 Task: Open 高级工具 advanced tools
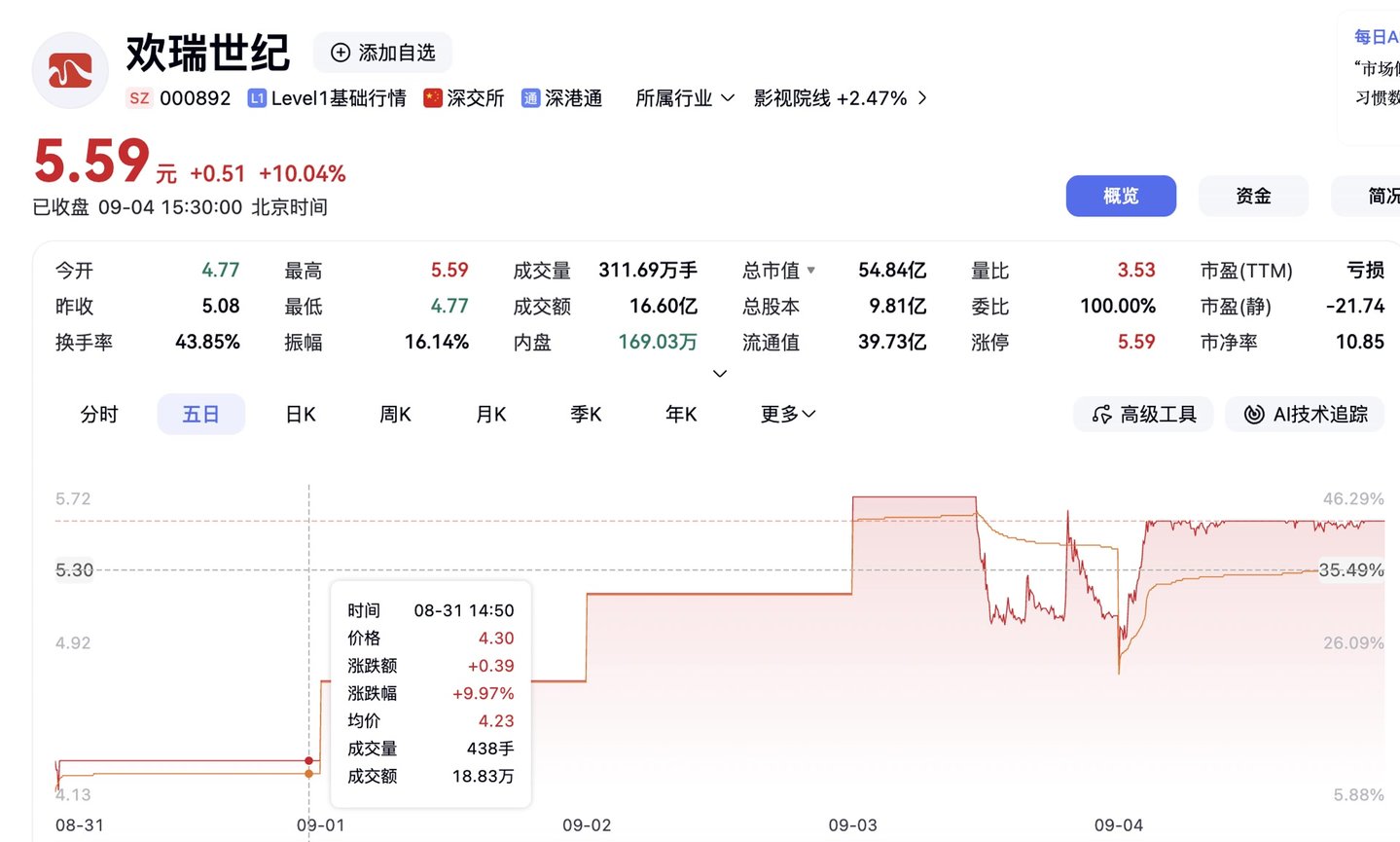pos(1143,415)
